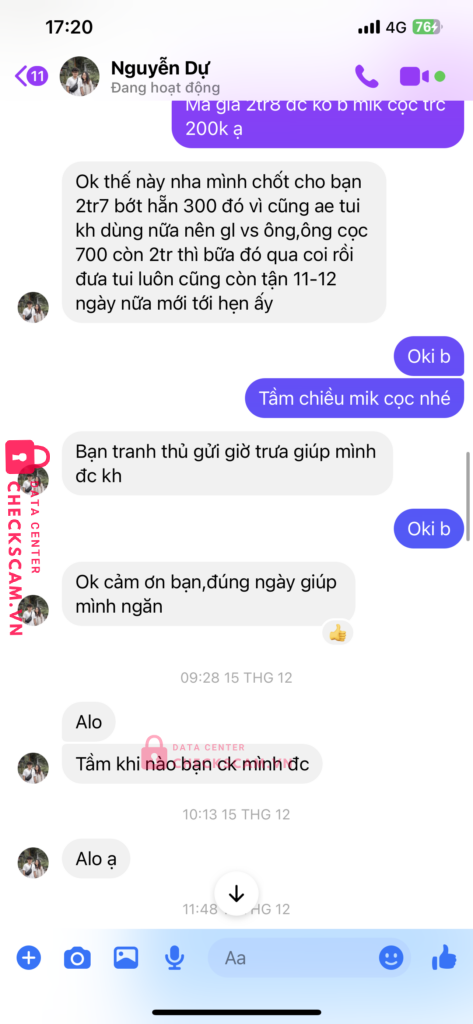
Task: Open the photo gallery picker
Action: tap(125, 957)
